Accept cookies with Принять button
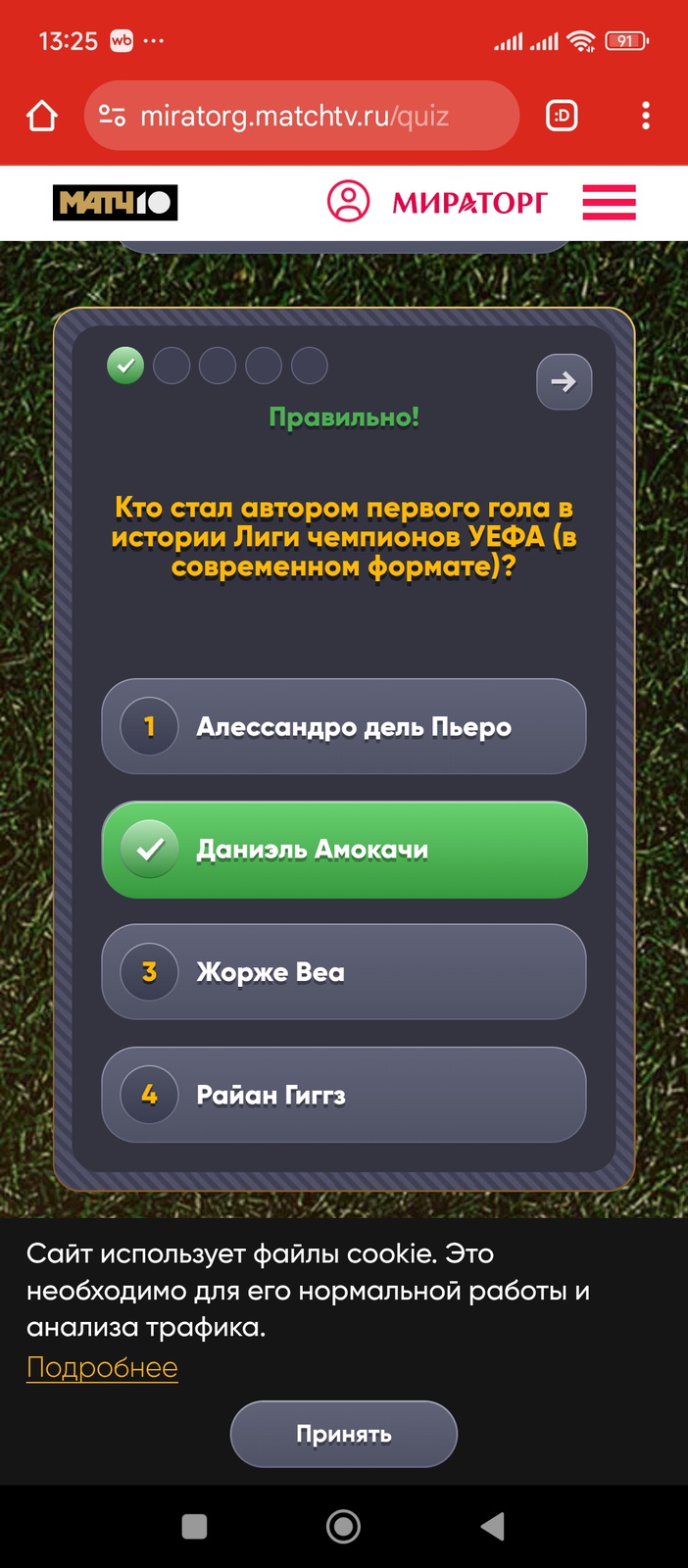The height and width of the screenshot is (1568, 688). click(x=344, y=1434)
